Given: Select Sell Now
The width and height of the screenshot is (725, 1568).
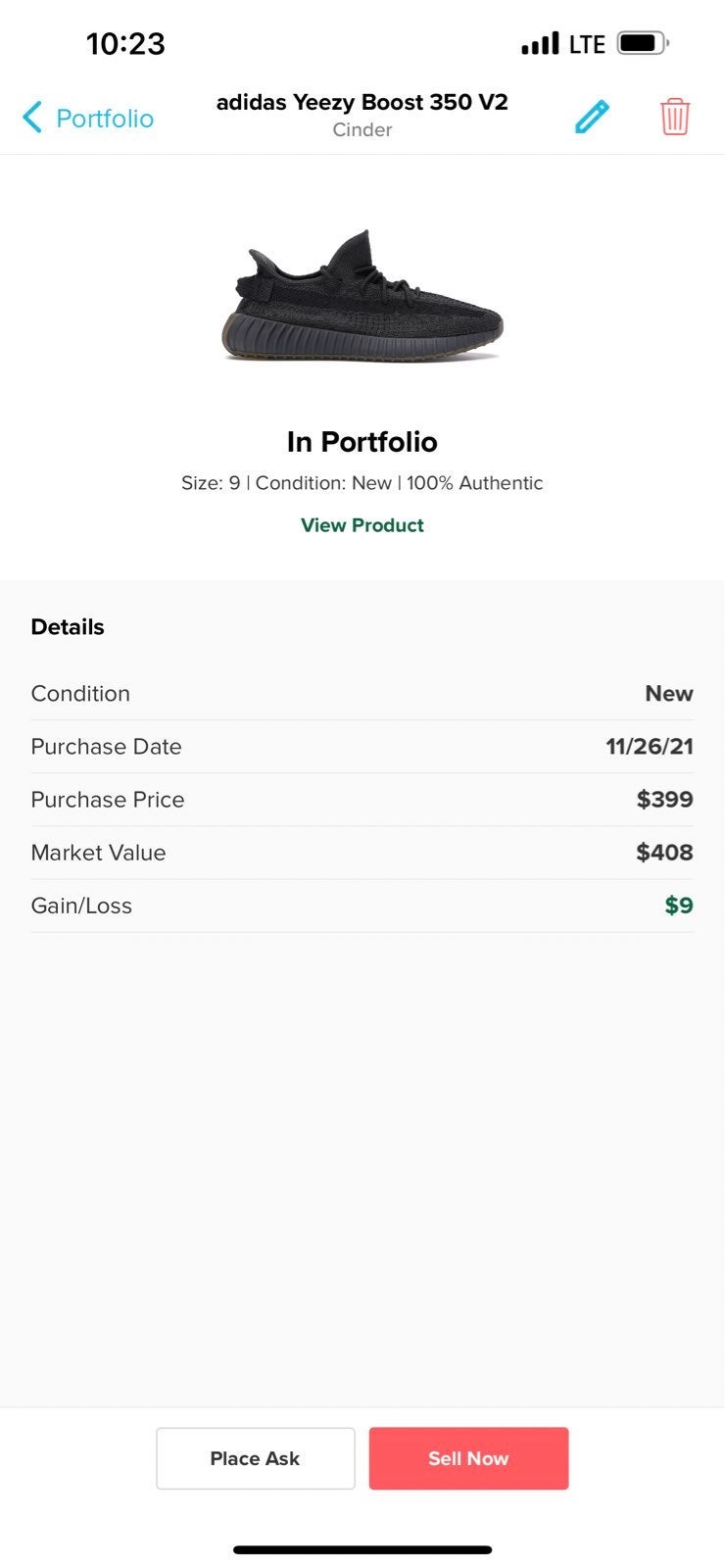Looking at the screenshot, I should pos(468,1458).
